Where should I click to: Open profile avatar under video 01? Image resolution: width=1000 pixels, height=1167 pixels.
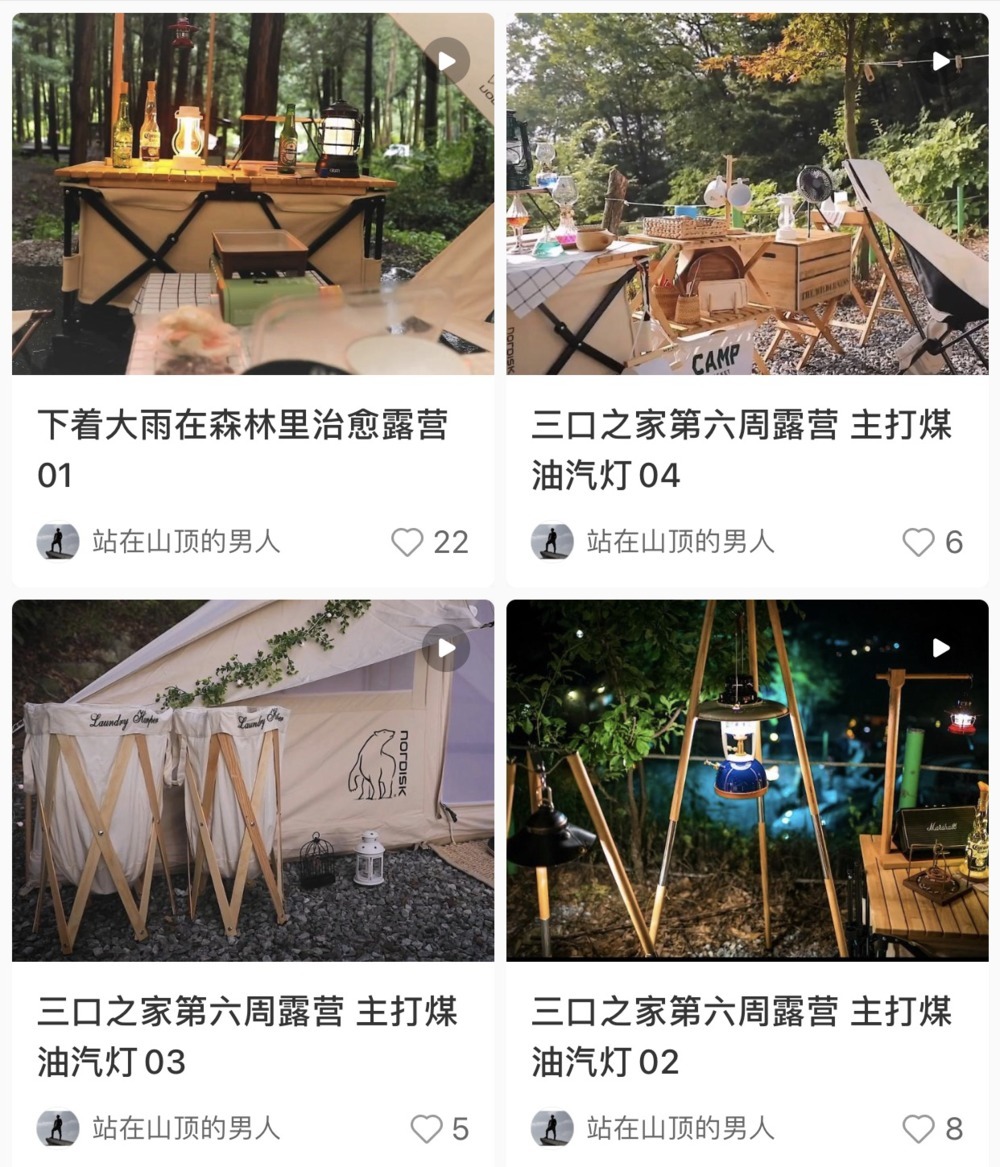click(x=58, y=542)
